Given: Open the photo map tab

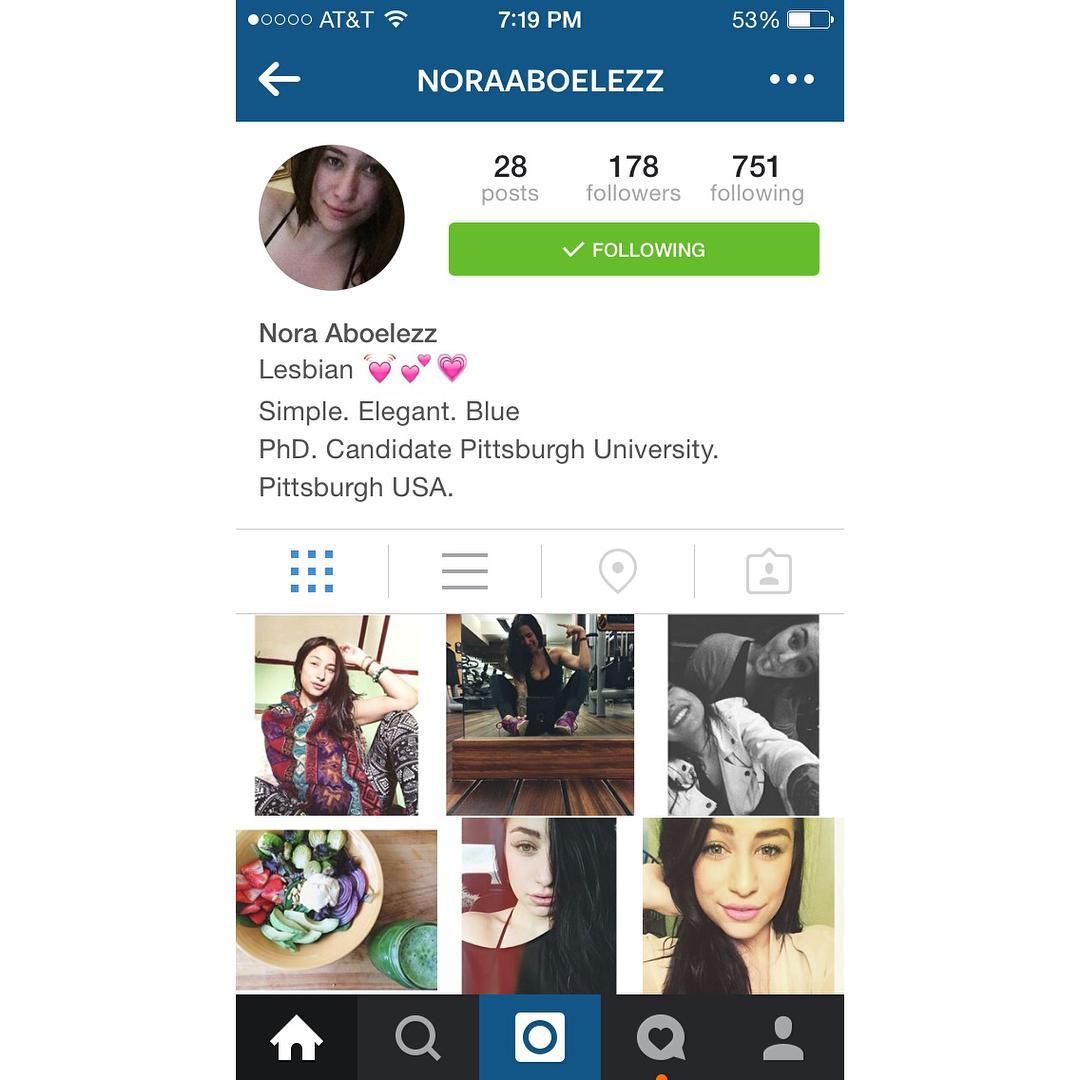Looking at the screenshot, I should point(617,571).
